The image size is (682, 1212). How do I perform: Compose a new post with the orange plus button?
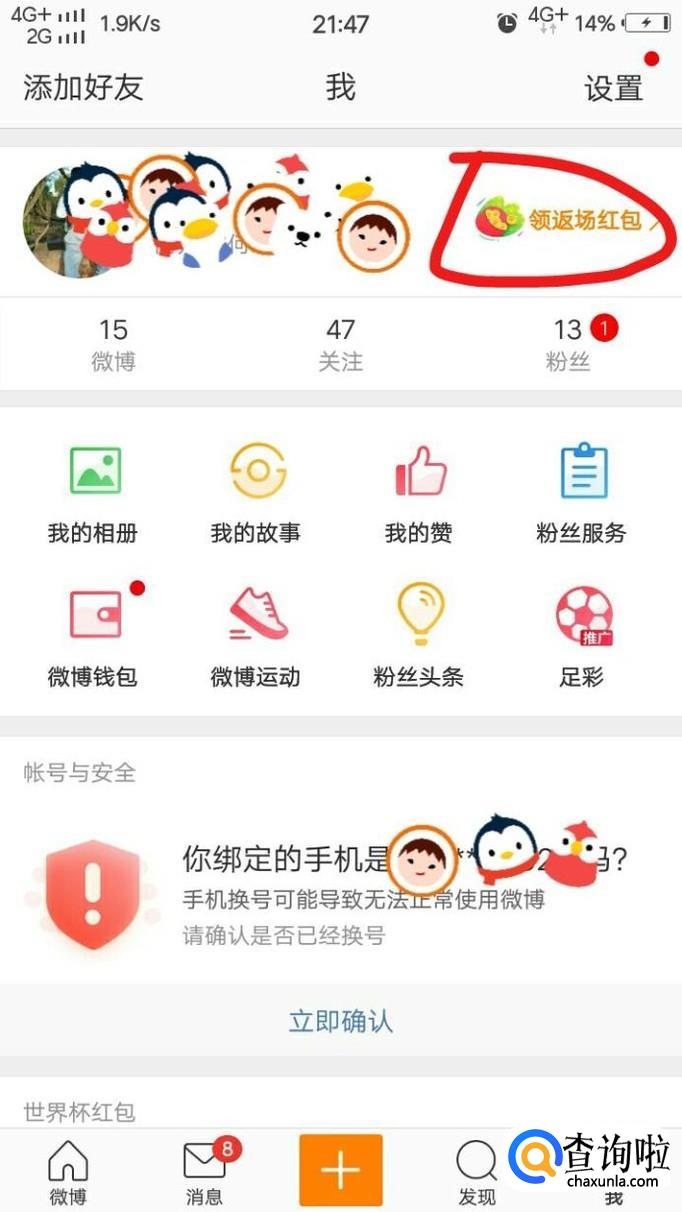click(x=340, y=1169)
